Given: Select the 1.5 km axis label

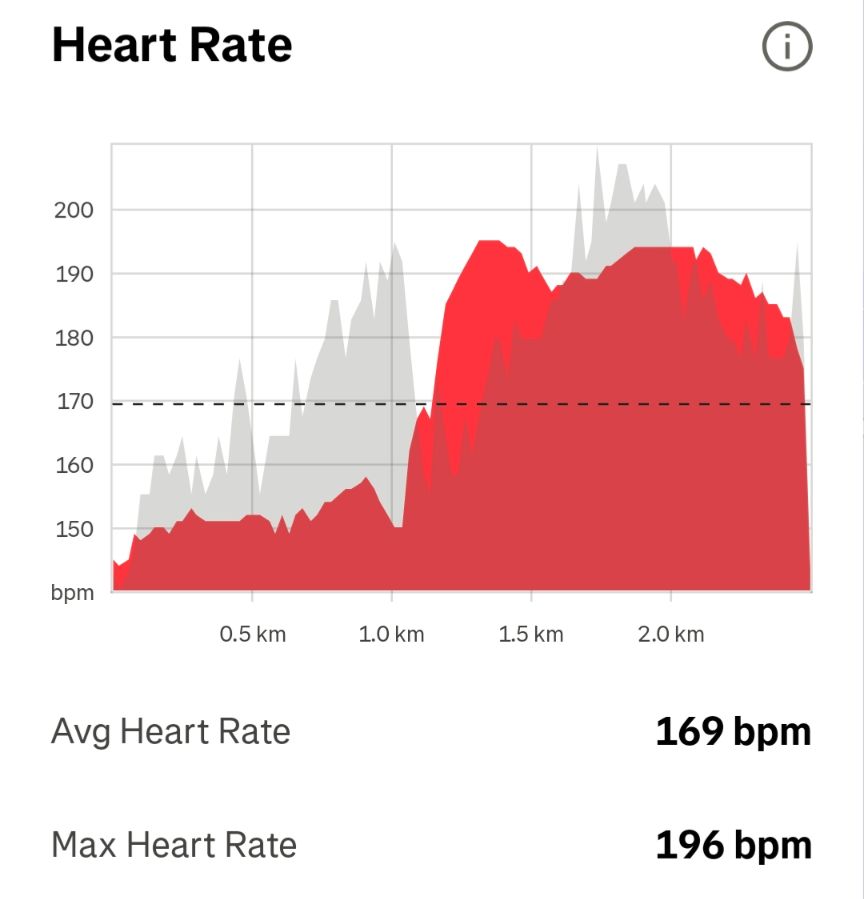Looking at the screenshot, I should pos(531,633).
